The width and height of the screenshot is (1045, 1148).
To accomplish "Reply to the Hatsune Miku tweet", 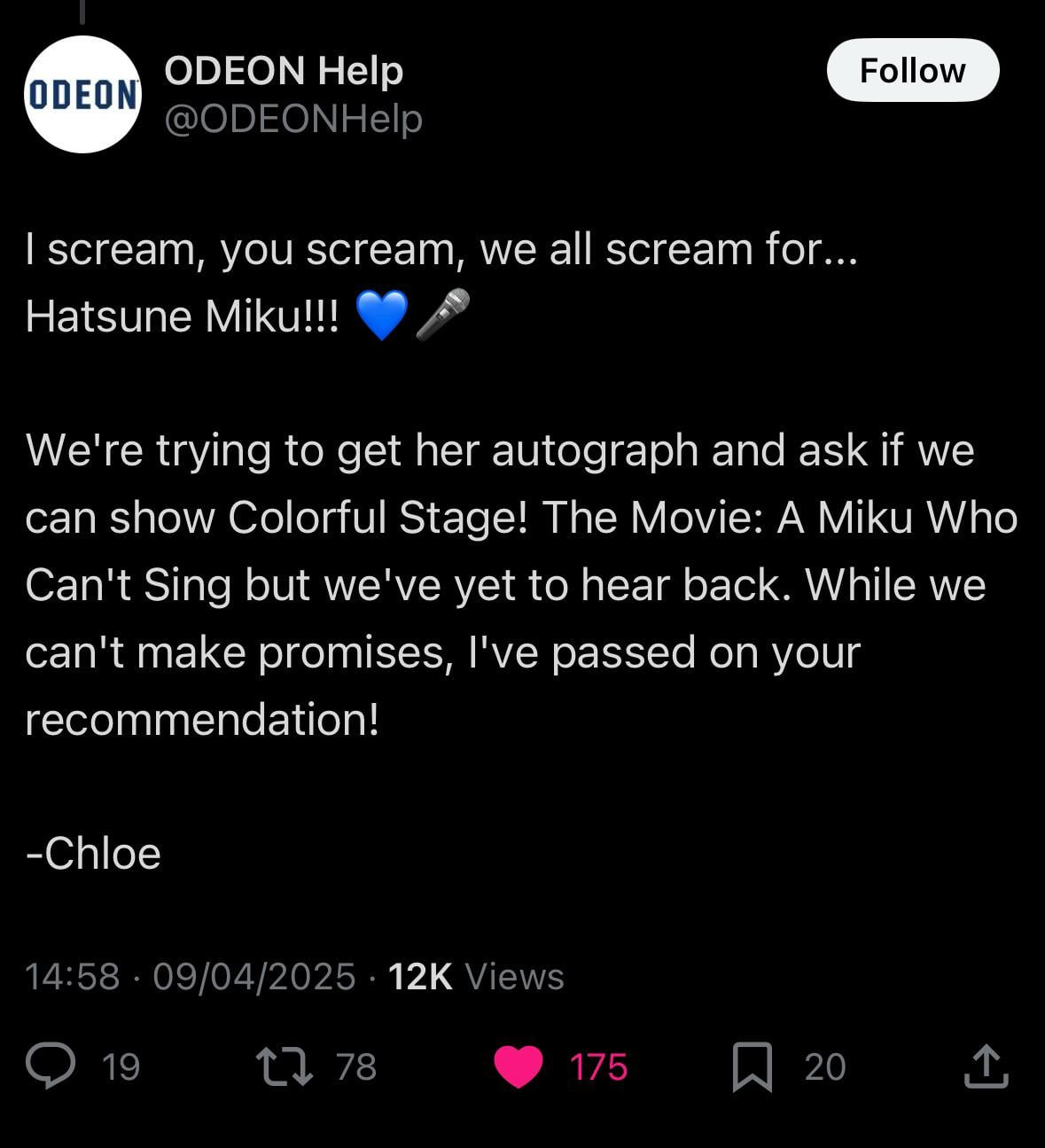I will pyautogui.click(x=51, y=1066).
